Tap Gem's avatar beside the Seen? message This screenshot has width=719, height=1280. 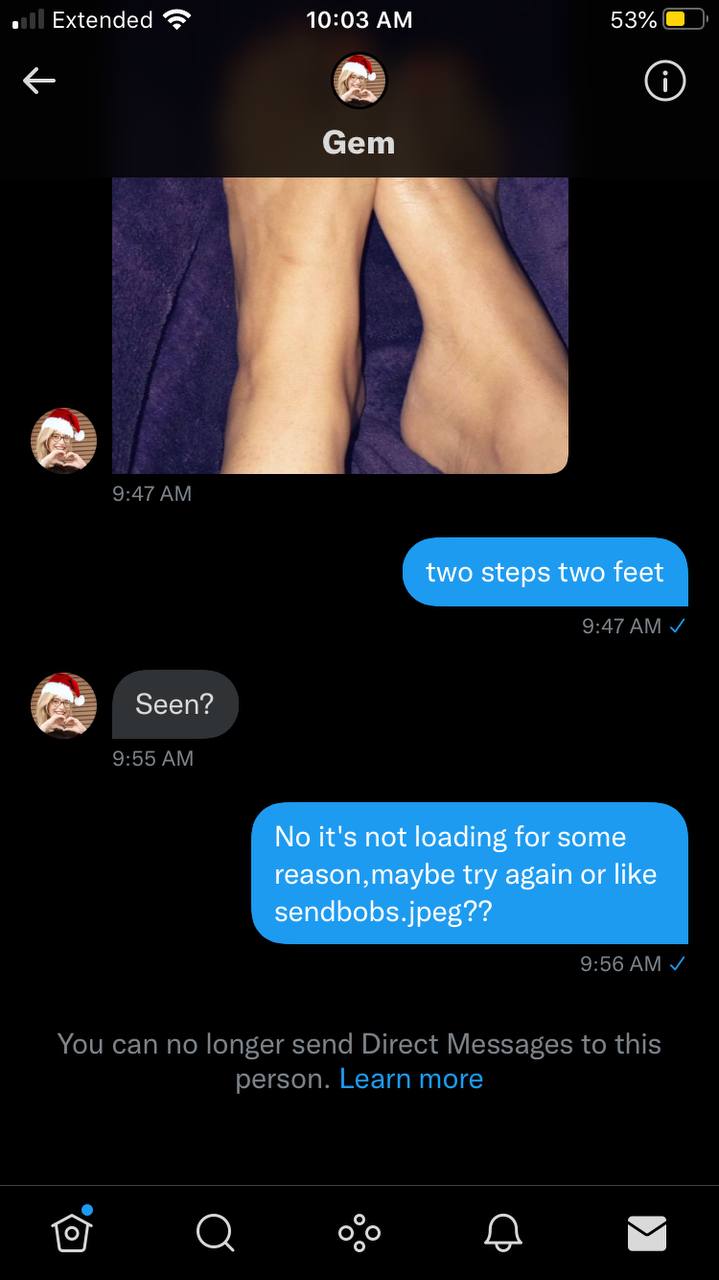click(x=64, y=705)
